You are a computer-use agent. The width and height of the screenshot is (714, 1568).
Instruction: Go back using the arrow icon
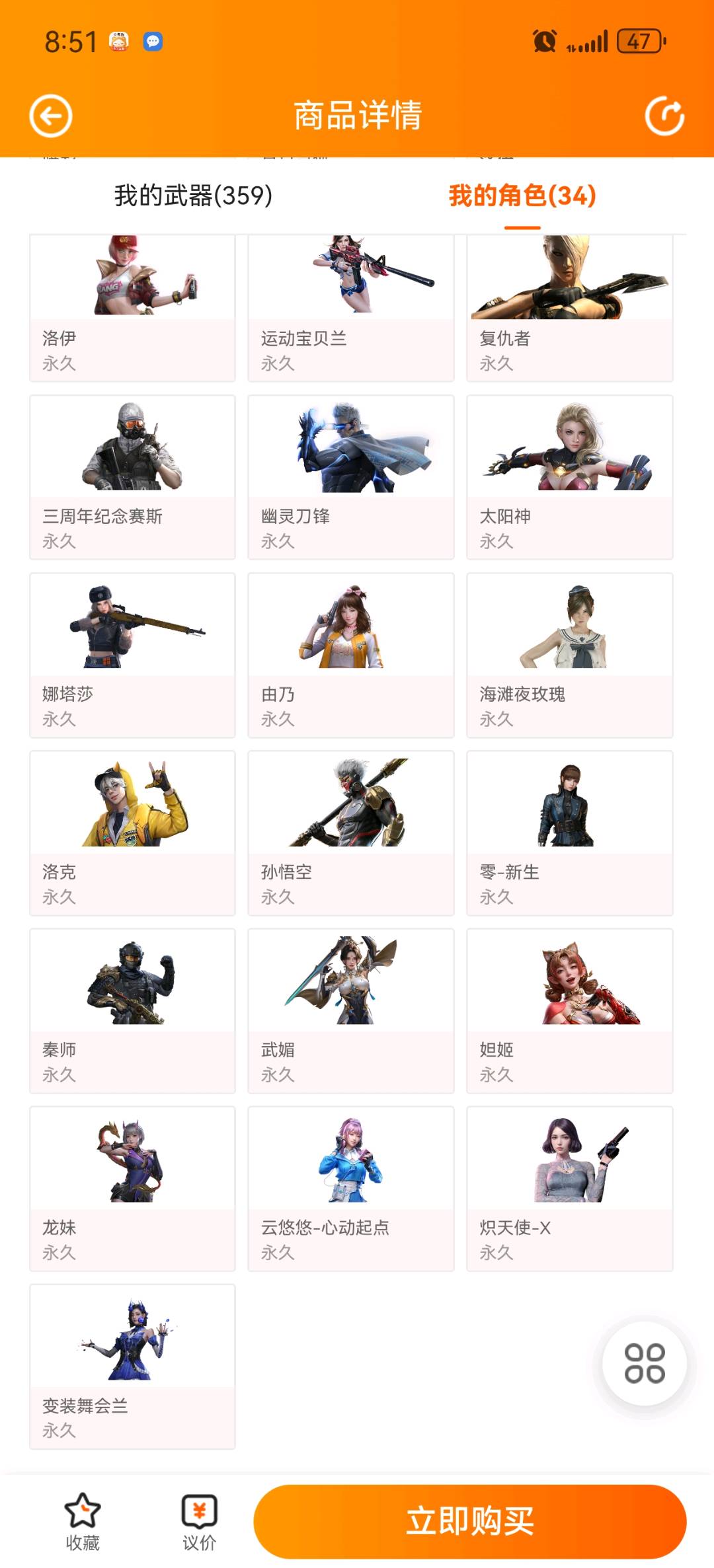(x=51, y=116)
